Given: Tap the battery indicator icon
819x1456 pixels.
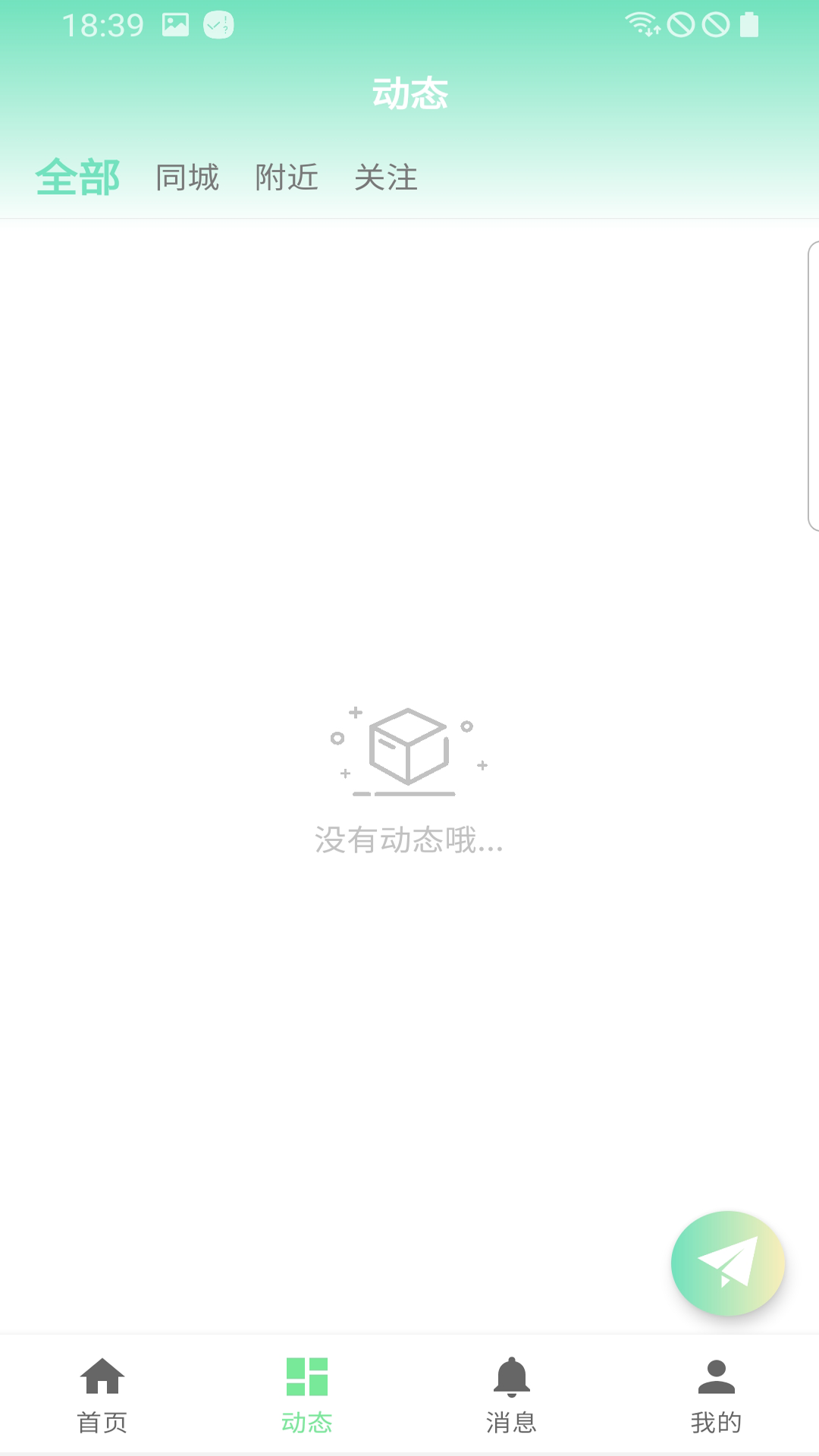Looking at the screenshot, I should (751, 24).
